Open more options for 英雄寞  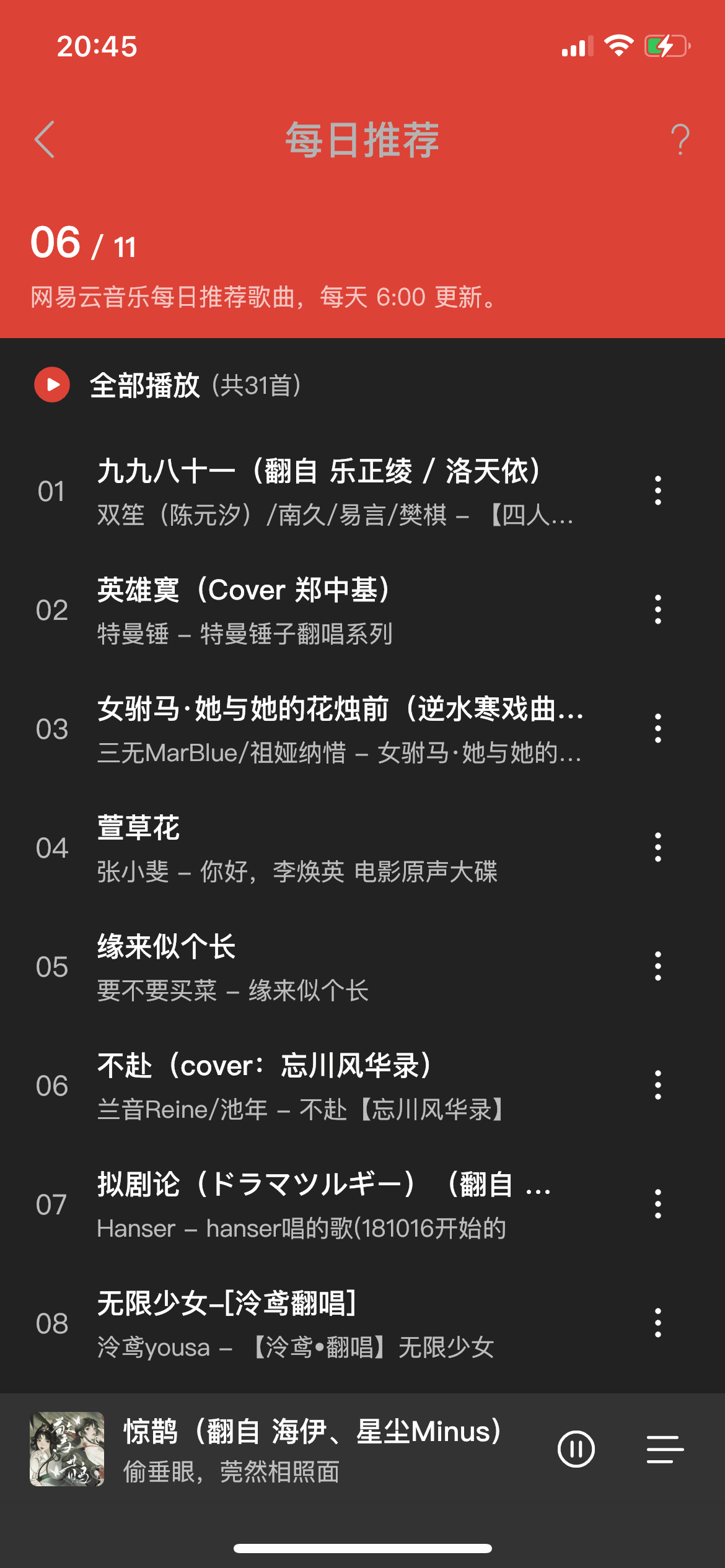click(x=657, y=610)
